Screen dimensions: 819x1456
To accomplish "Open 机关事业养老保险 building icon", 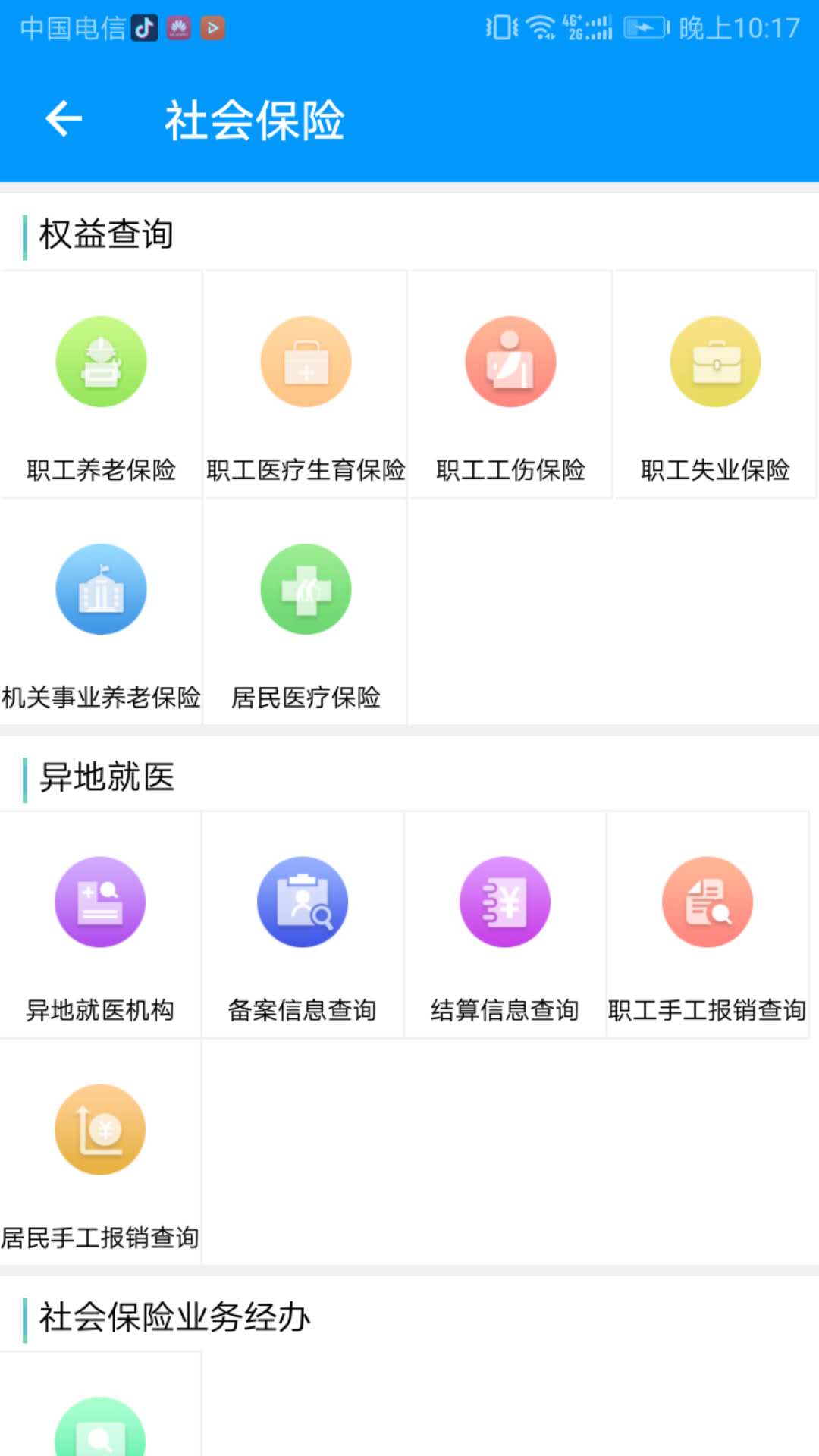I will (100, 589).
